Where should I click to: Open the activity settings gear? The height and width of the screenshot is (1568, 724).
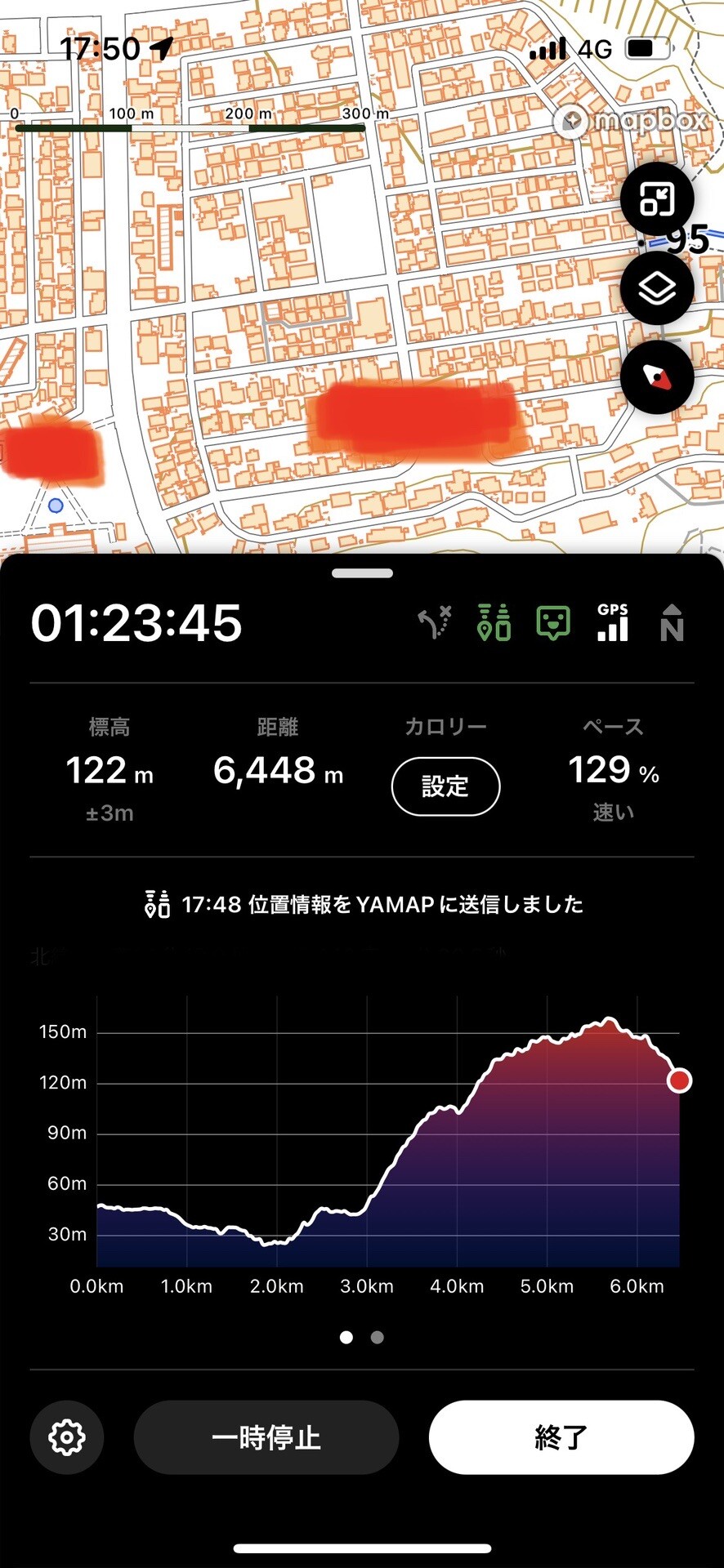click(67, 1437)
